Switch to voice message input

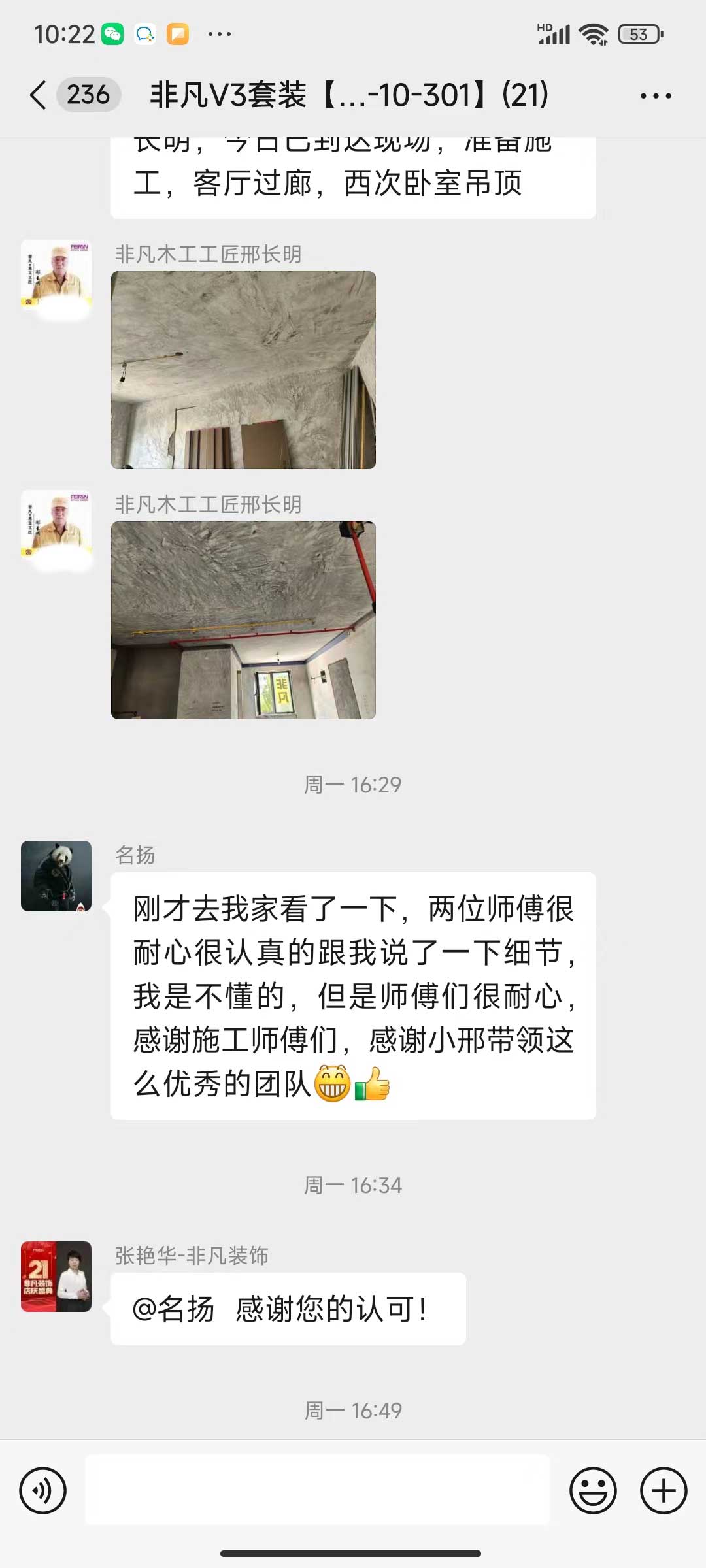[x=43, y=1491]
